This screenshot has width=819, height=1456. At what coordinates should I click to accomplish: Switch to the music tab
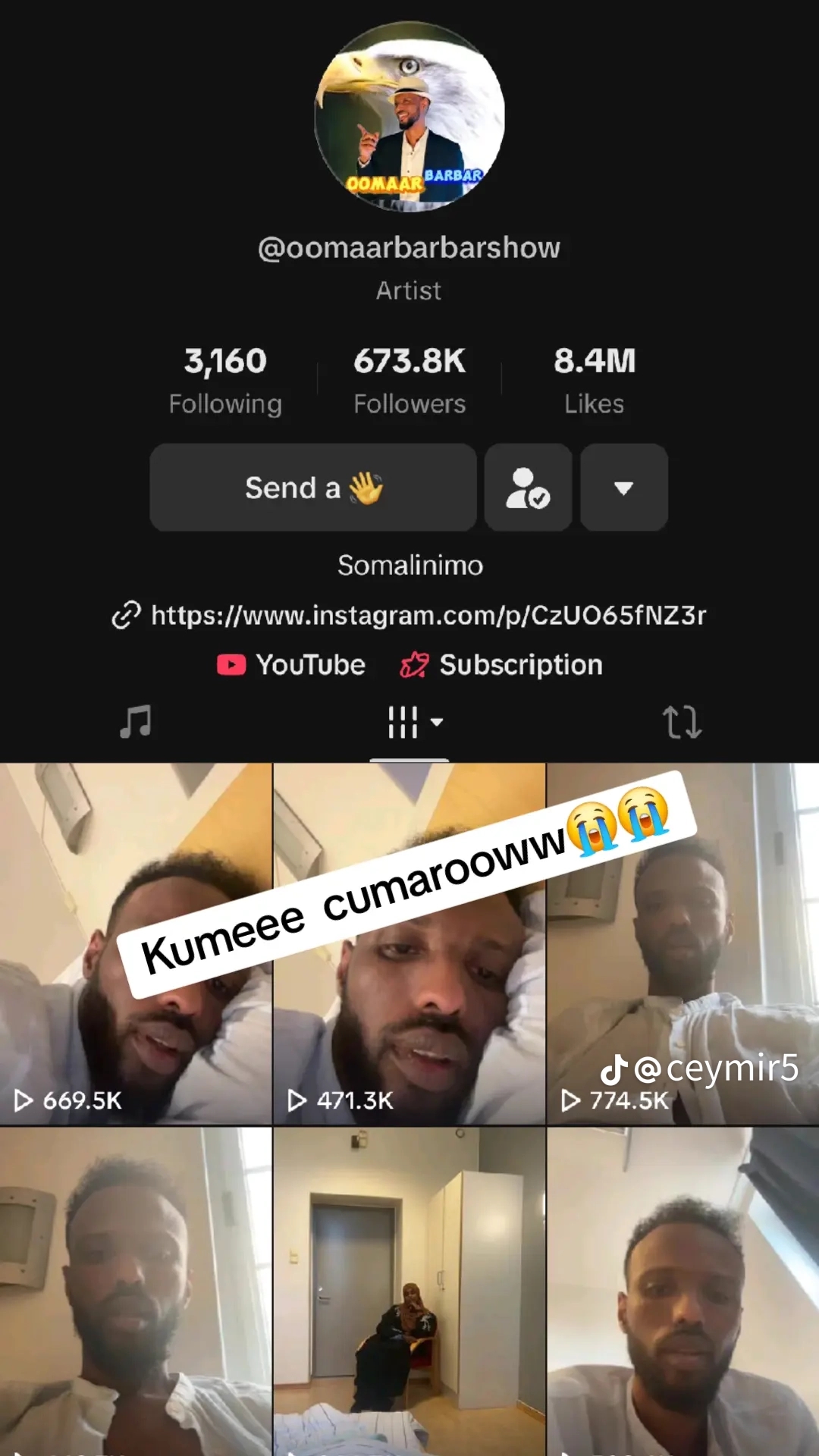pos(136,722)
